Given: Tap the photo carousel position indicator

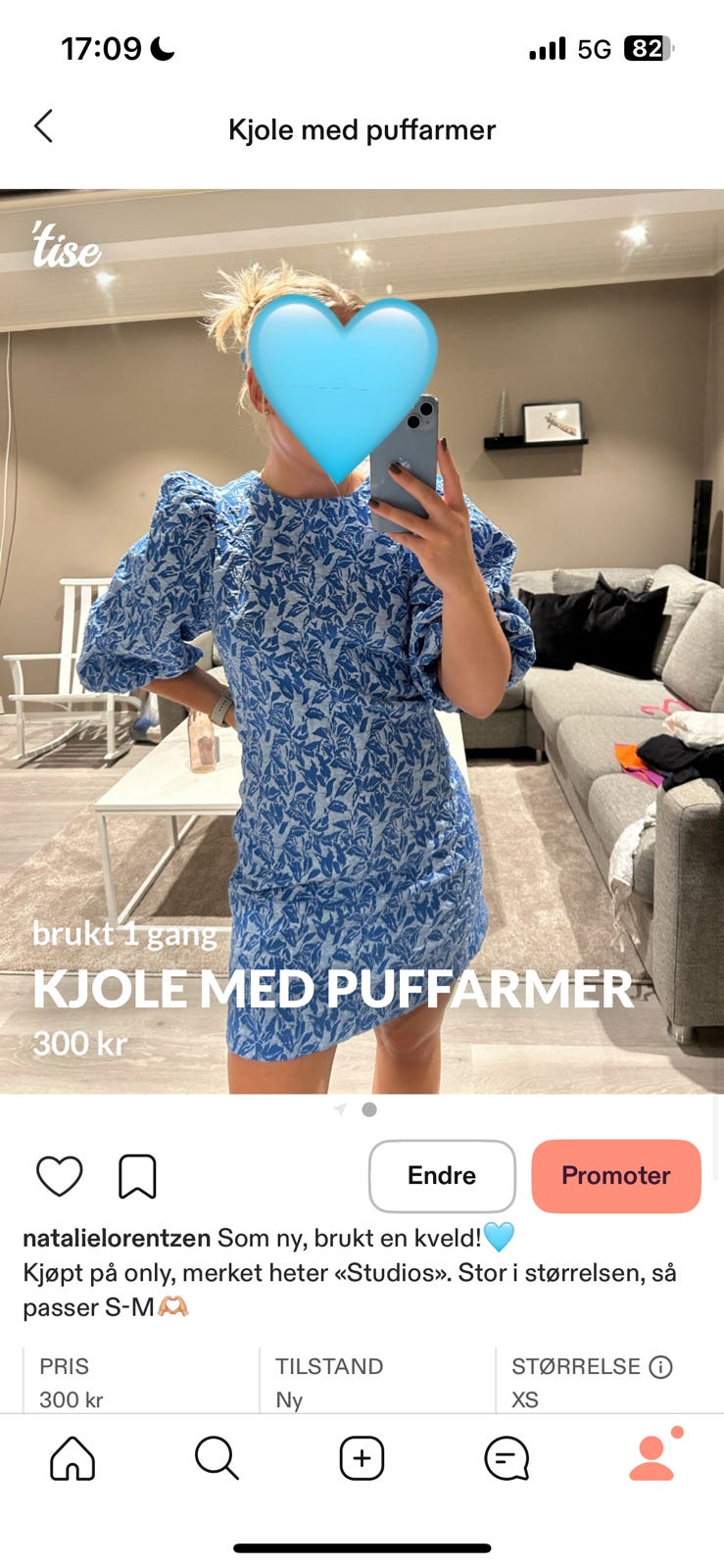Looking at the screenshot, I should (x=369, y=1108).
